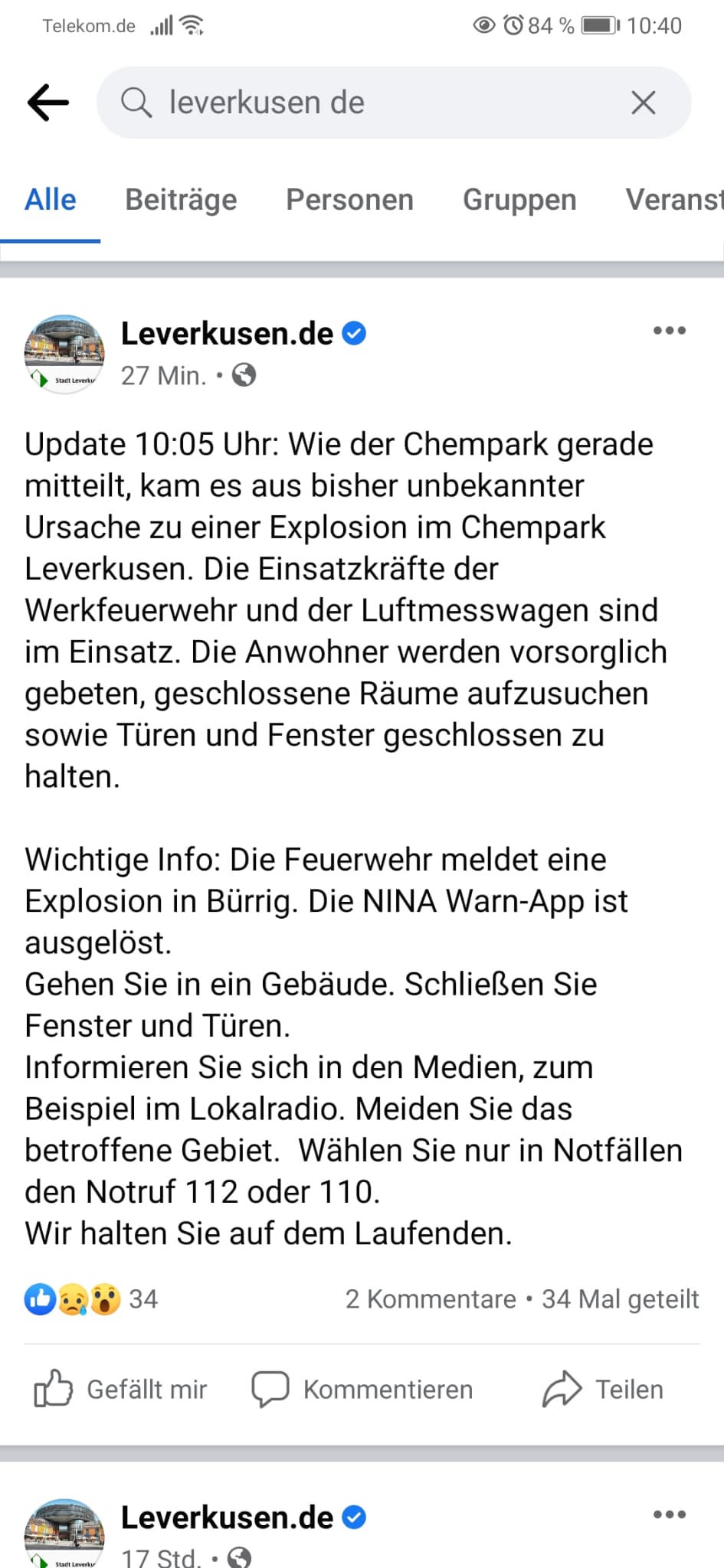Switch to the Beiträge tab

[x=181, y=200]
